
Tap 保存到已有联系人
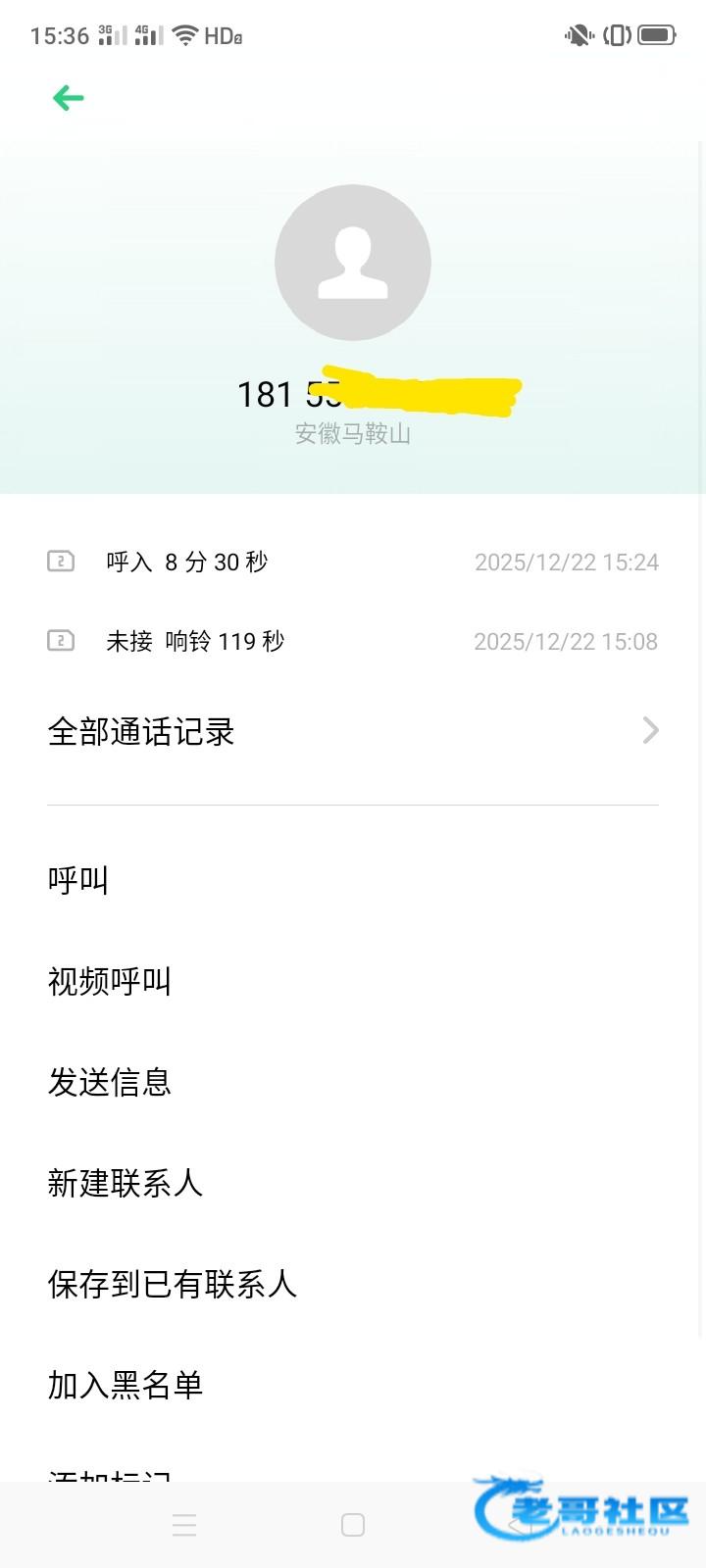point(173,1284)
